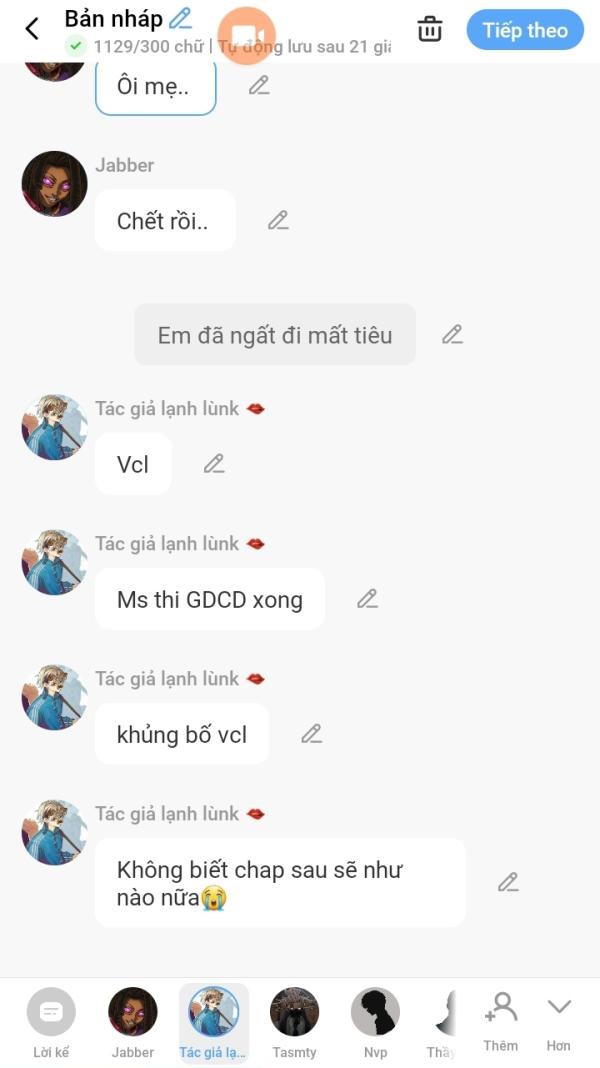Add a new character with Thêm
Viewport: 600px width, 1068px height.
[x=500, y=1020]
